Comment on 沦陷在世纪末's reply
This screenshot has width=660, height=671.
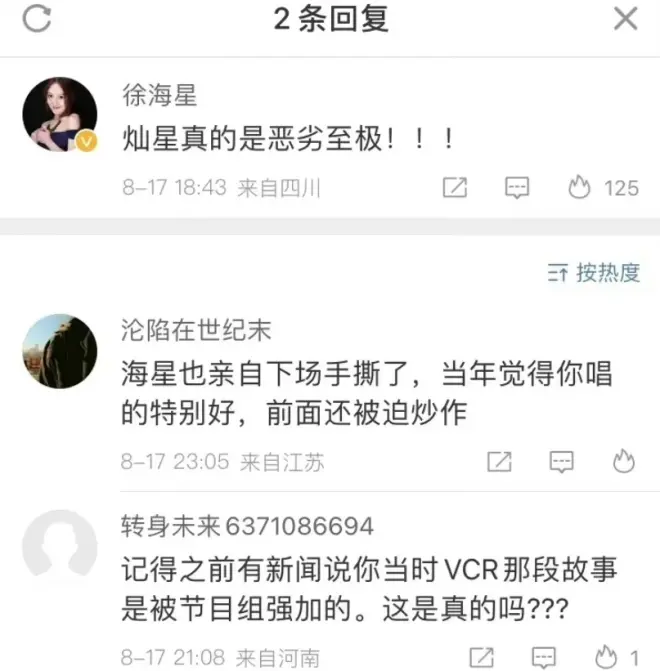click(562, 461)
